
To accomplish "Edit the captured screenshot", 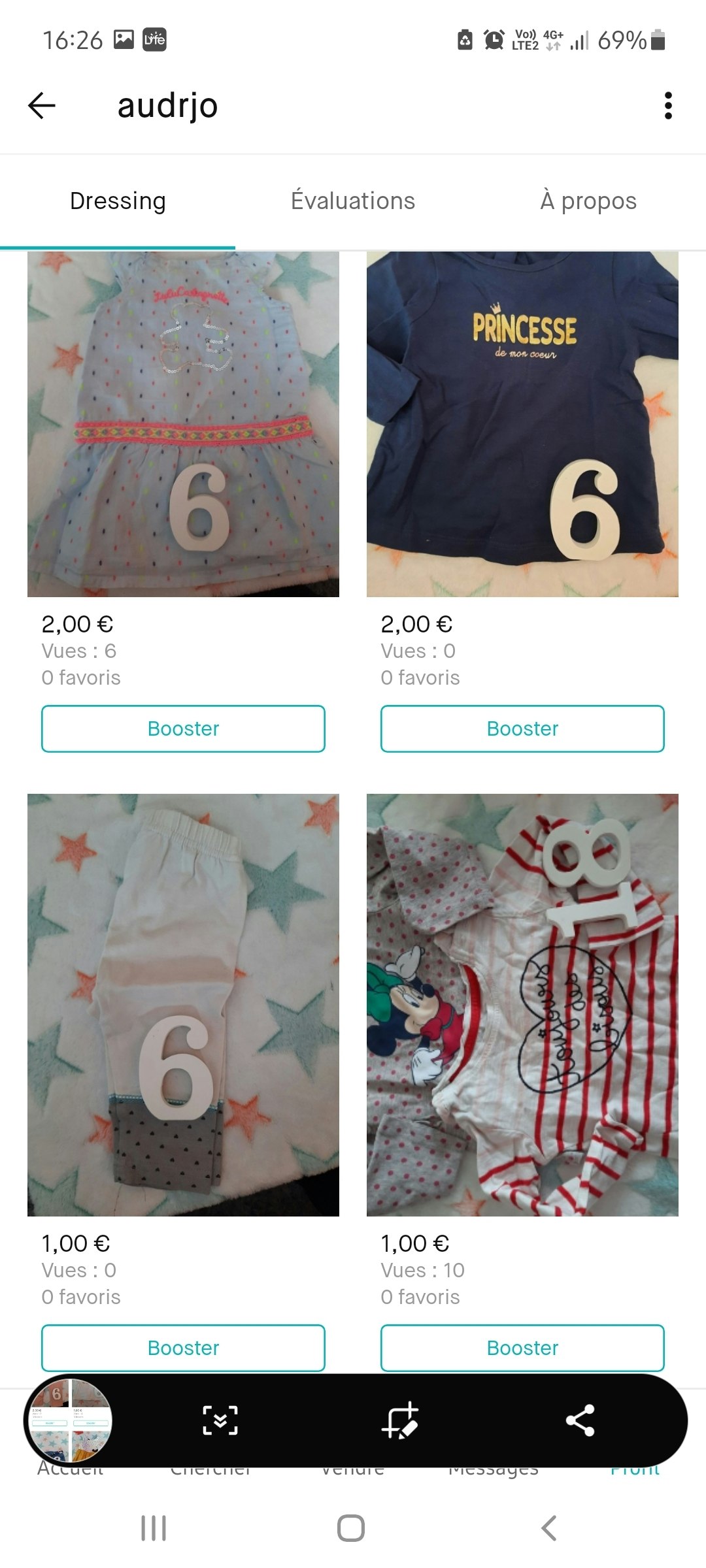I will tap(399, 1420).
